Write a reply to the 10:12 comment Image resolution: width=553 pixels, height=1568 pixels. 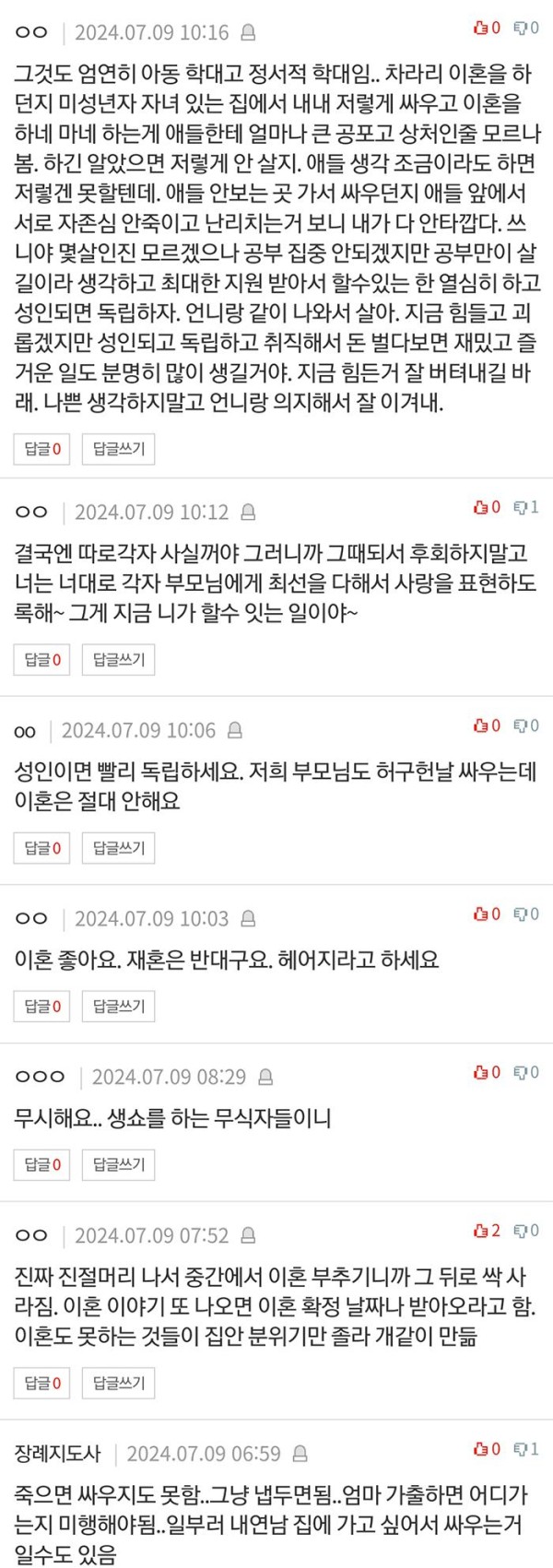(x=119, y=659)
